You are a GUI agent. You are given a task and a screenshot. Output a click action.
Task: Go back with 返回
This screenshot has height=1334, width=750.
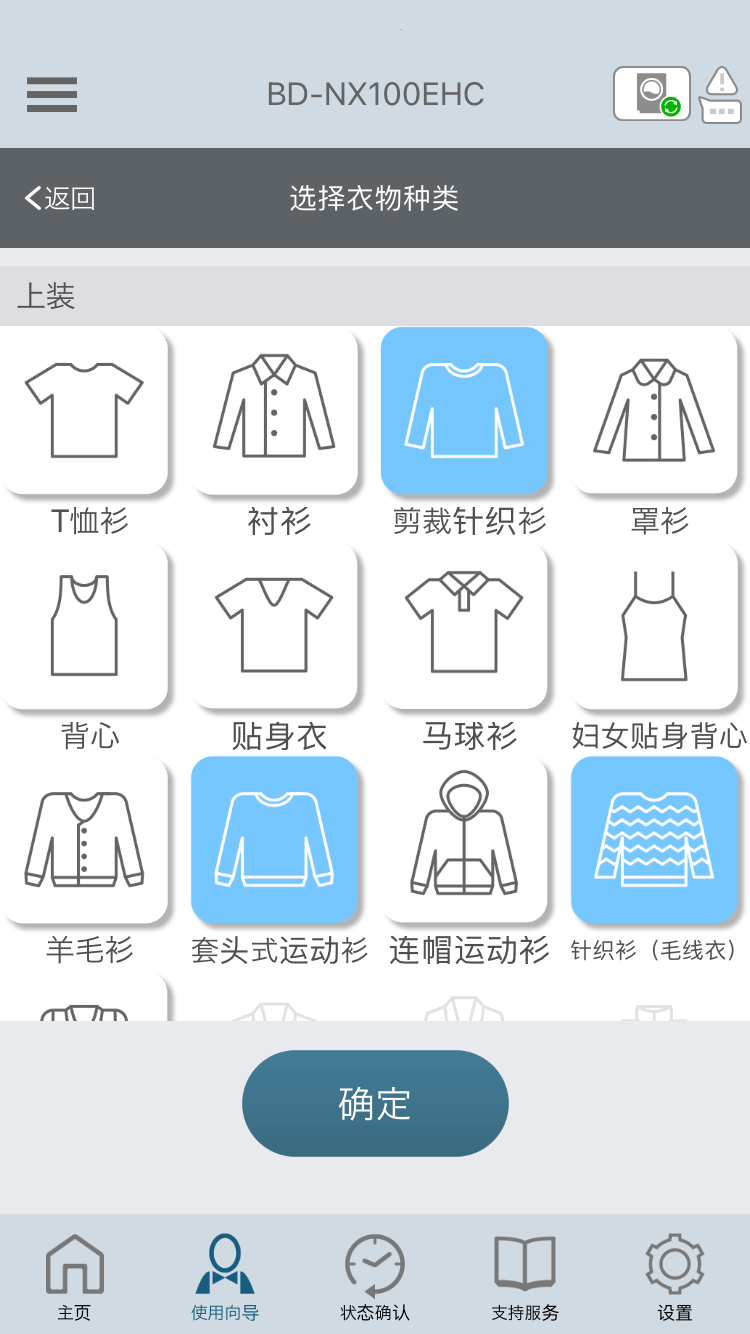point(60,198)
